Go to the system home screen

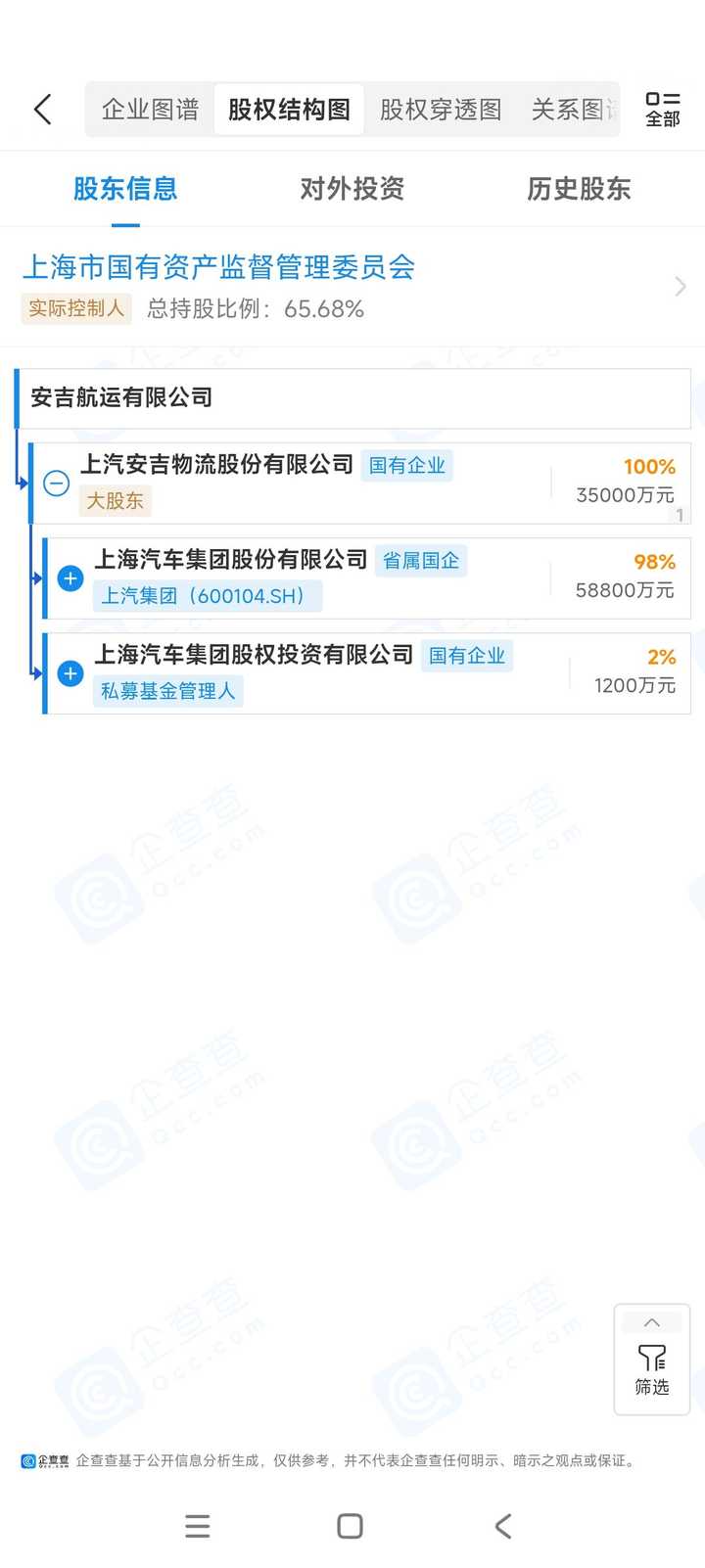[x=350, y=1526]
